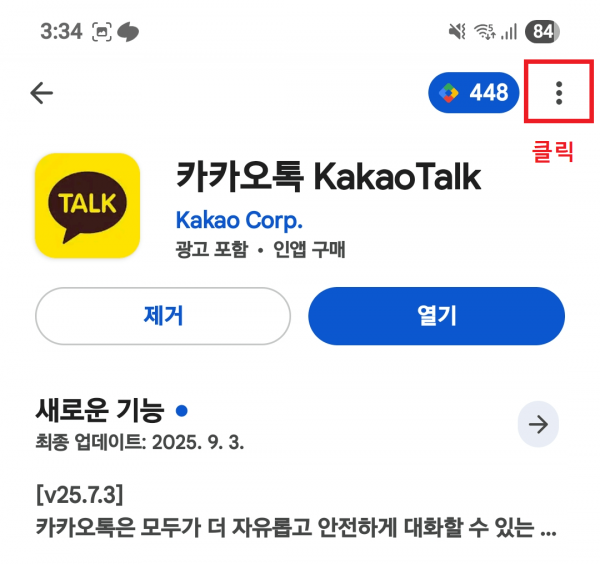The image size is (600, 564).
Task: Tap 열기 to open KakaoTalk
Action: tap(436, 316)
